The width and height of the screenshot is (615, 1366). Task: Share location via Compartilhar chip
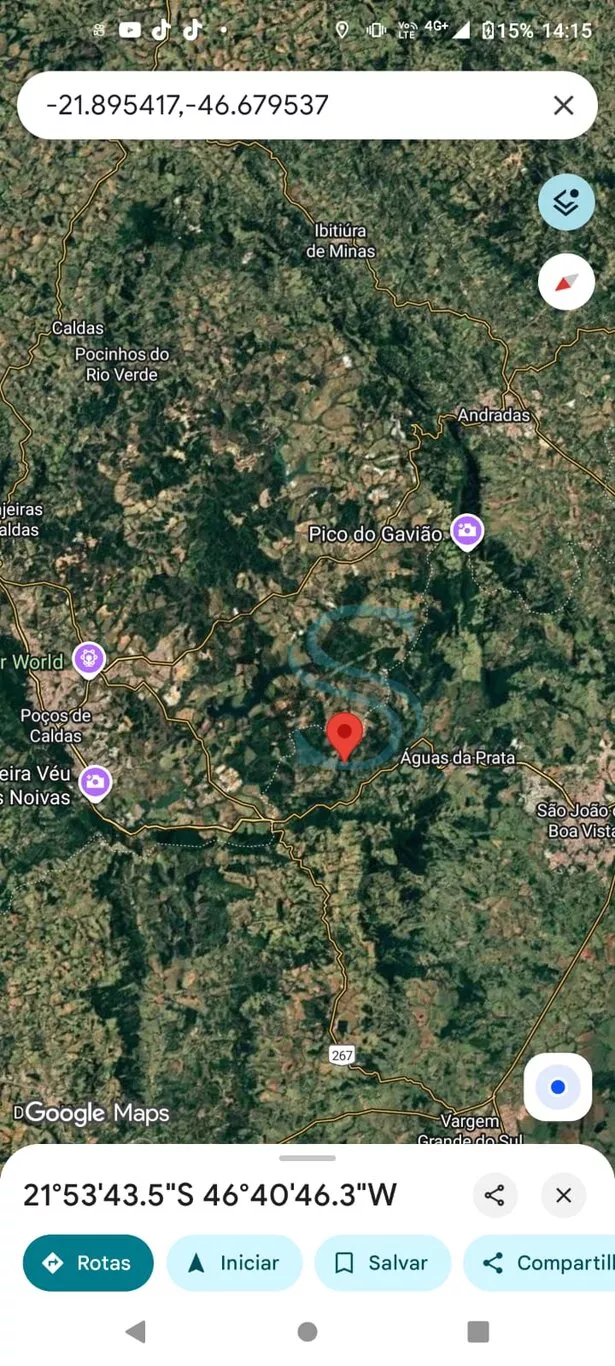(540, 1263)
